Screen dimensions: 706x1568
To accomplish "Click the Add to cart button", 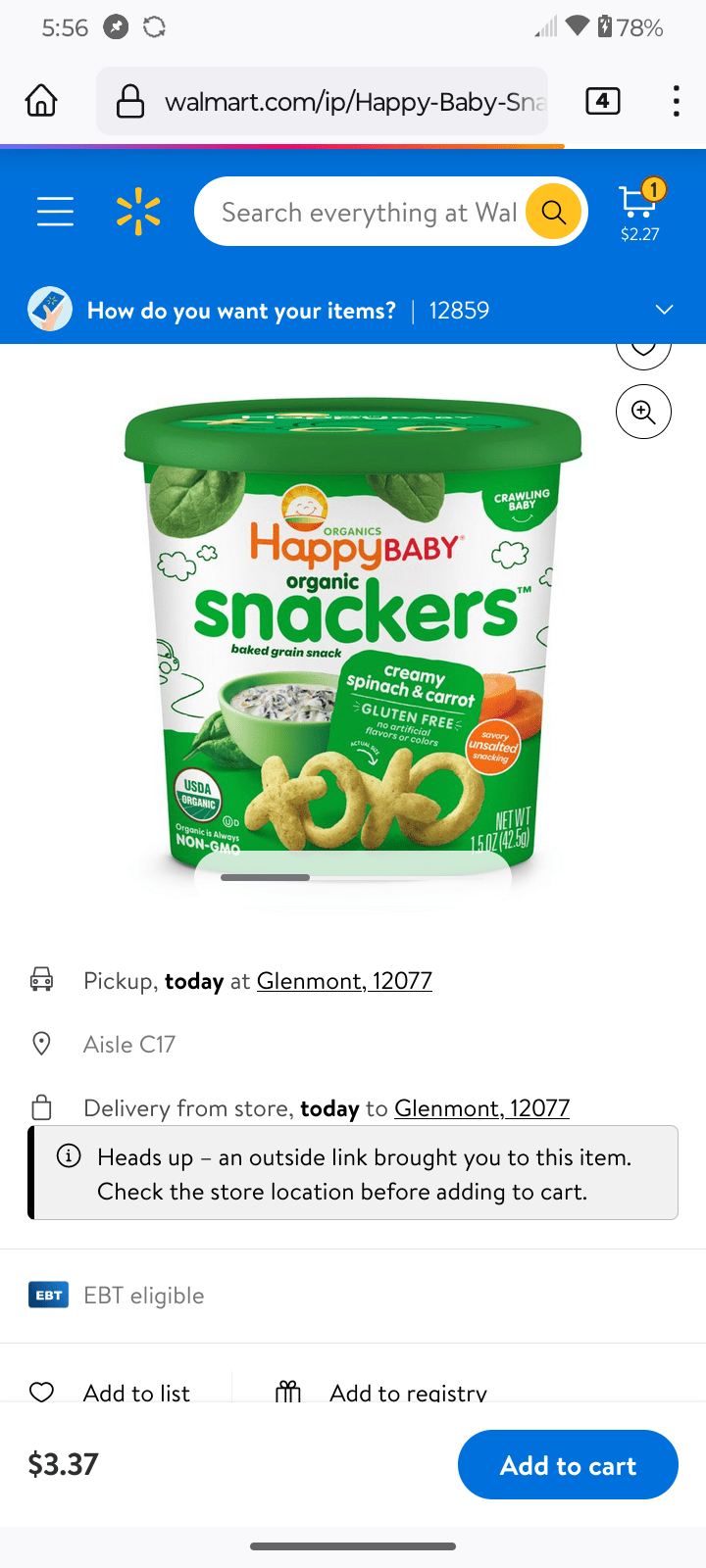I will coord(567,1464).
